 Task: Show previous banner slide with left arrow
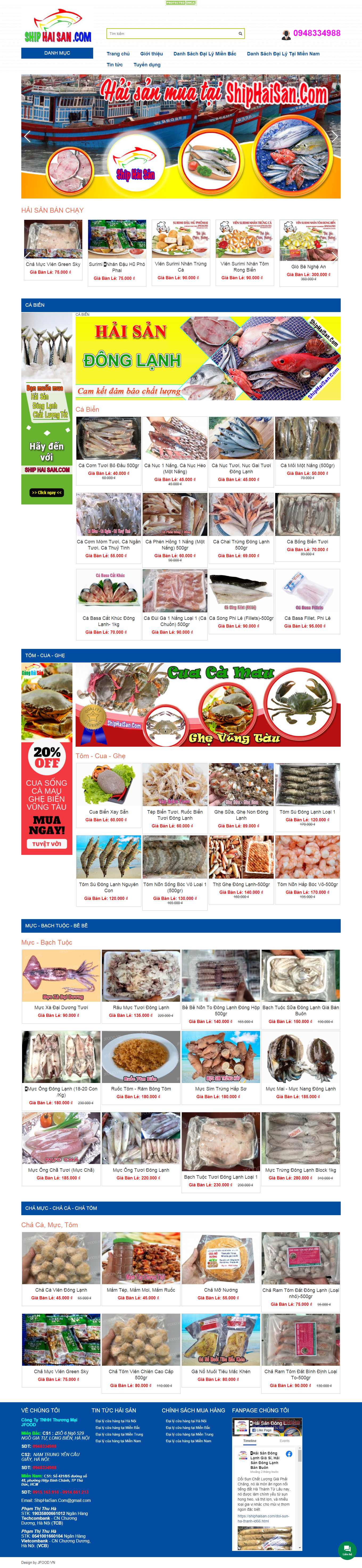[x=27, y=136]
